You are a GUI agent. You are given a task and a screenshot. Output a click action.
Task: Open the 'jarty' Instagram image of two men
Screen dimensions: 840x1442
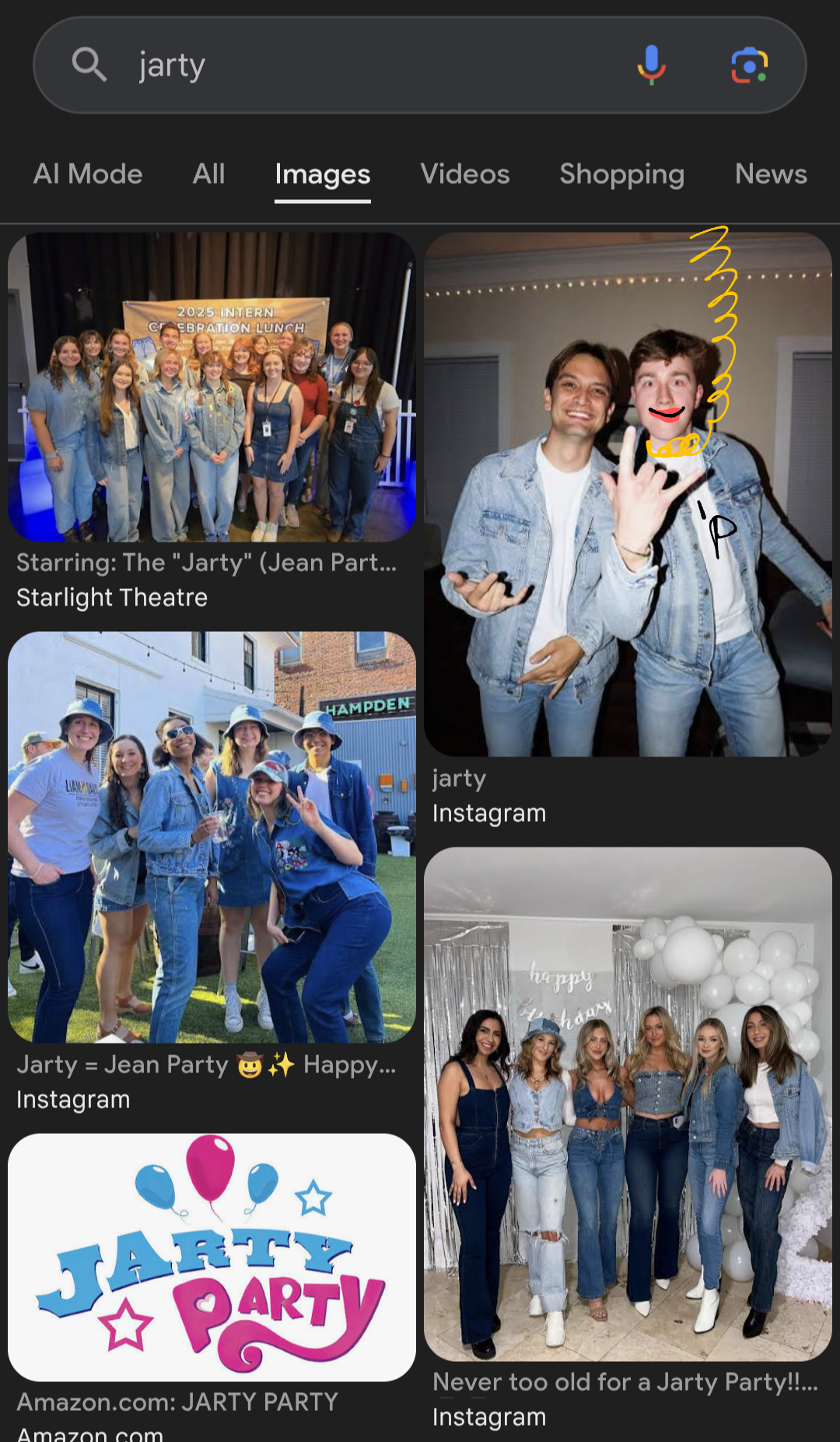pos(628,495)
